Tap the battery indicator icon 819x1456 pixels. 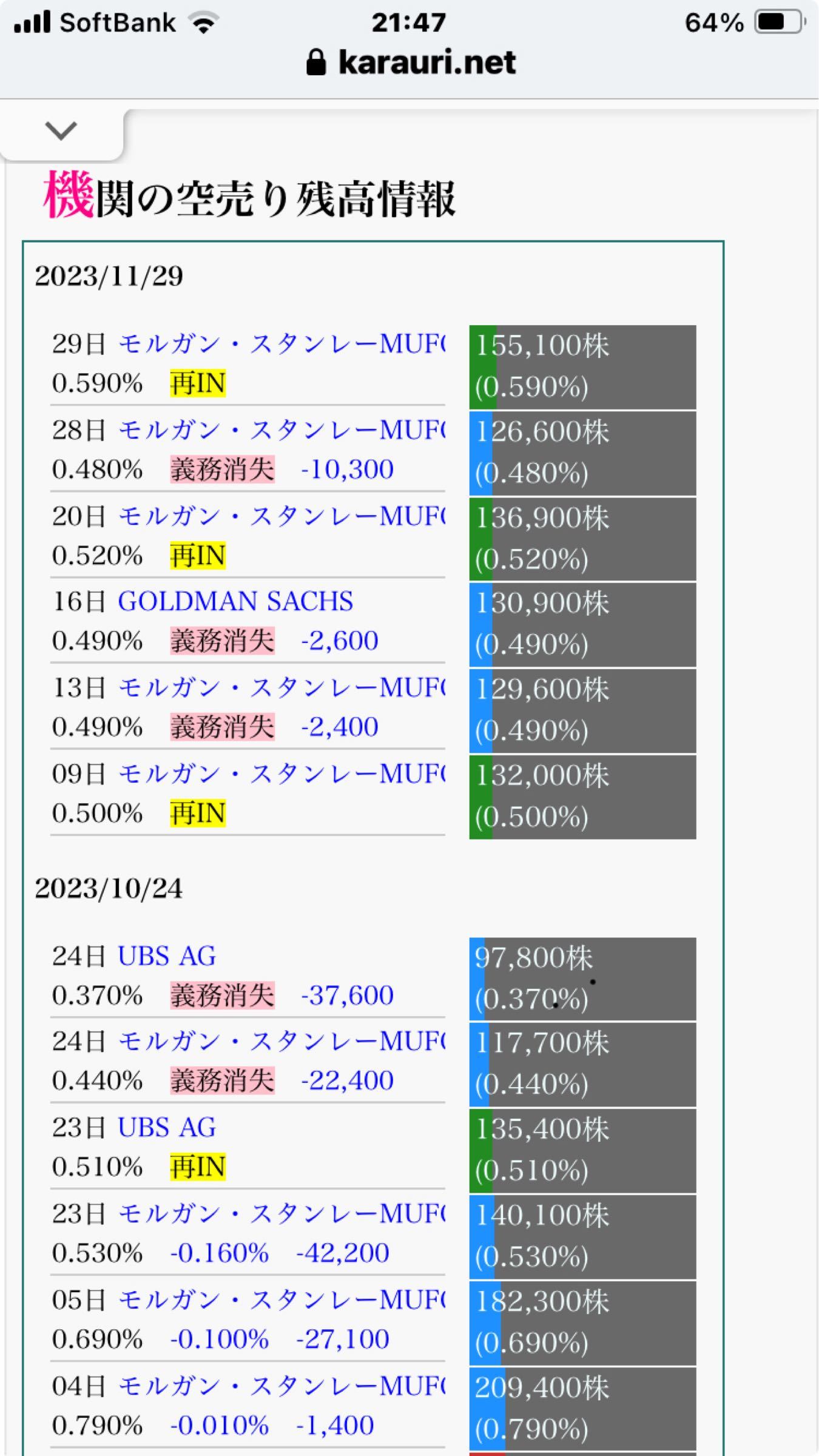pyautogui.click(x=777, y=23)
